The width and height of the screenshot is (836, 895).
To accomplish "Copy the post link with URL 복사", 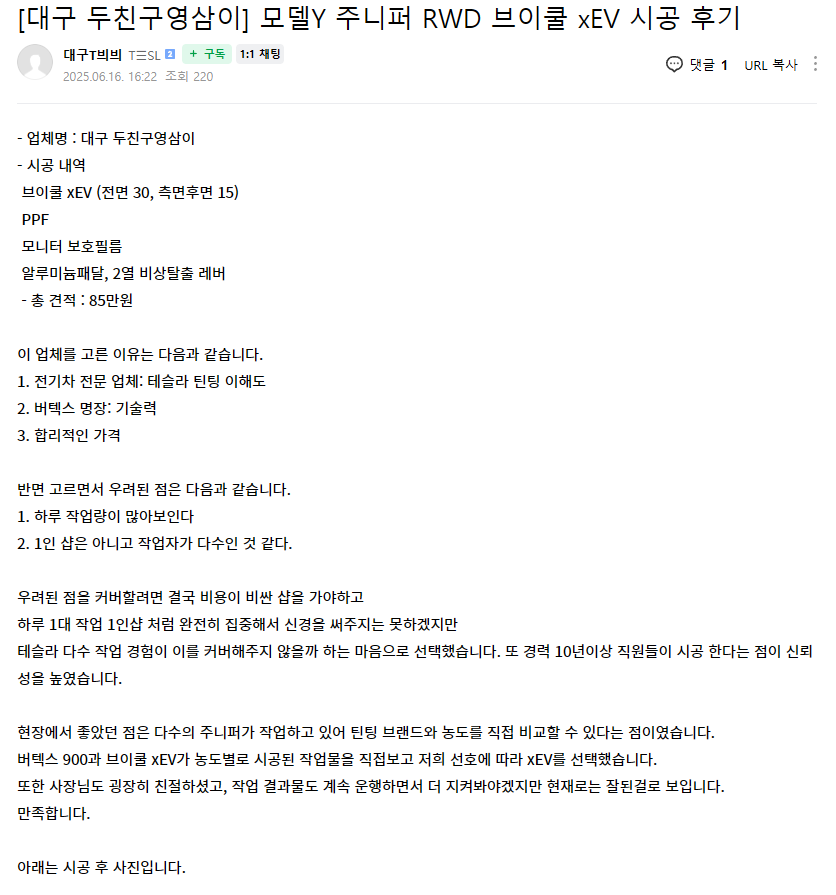I will [770, 65].
